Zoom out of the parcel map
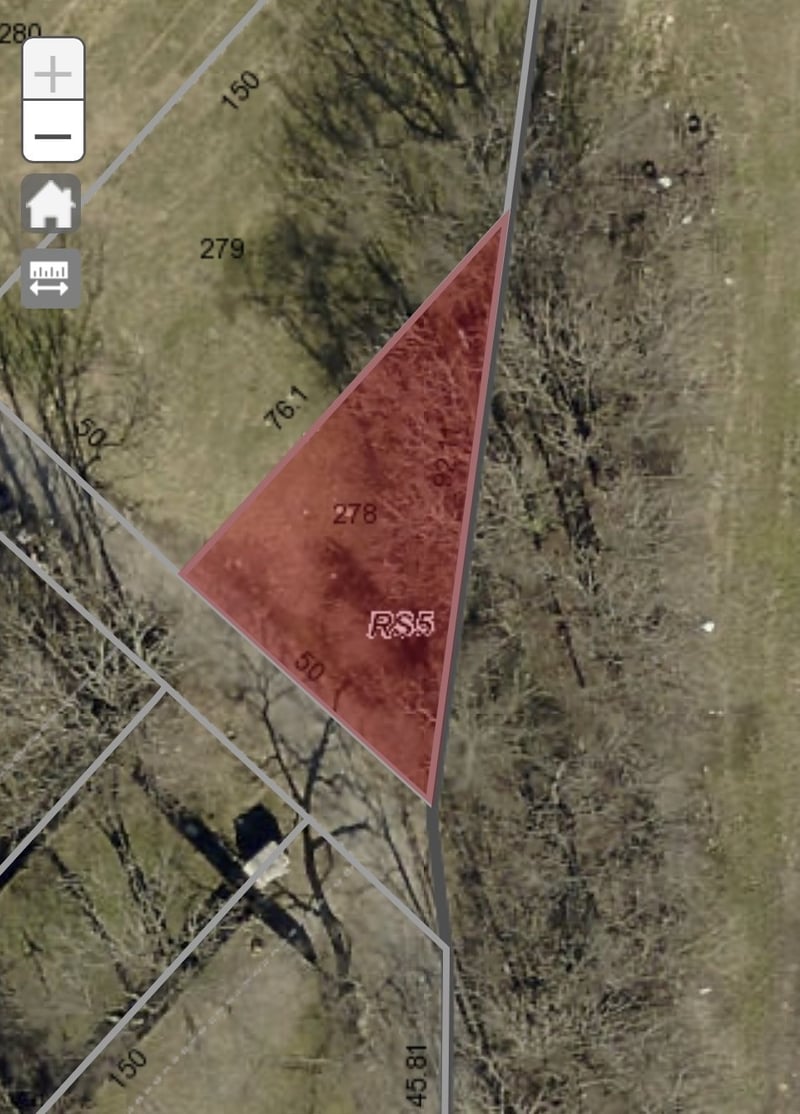Screen dimensions: 800x1114 click(53, 133)
